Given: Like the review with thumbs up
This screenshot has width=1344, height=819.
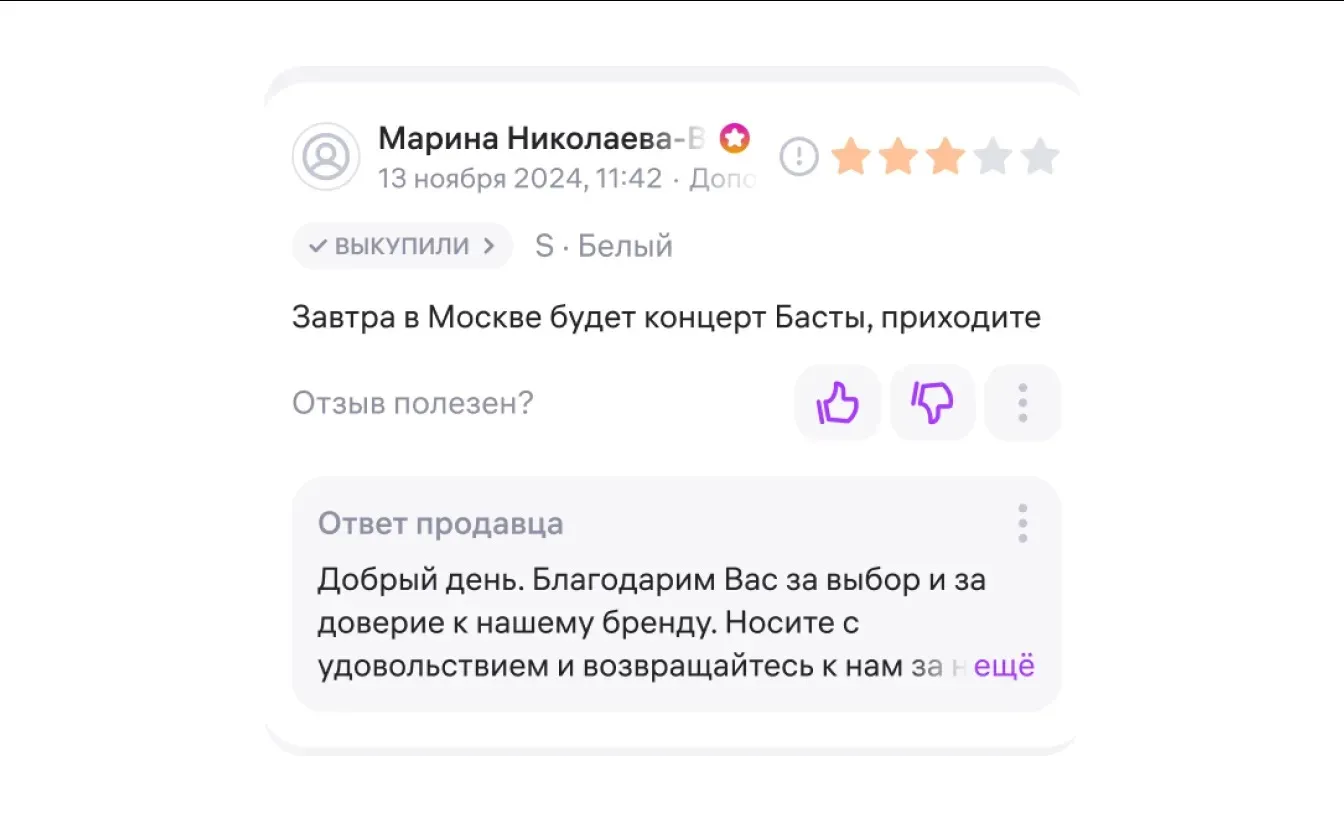Looking at the screenshot, I should coord(838,403).
